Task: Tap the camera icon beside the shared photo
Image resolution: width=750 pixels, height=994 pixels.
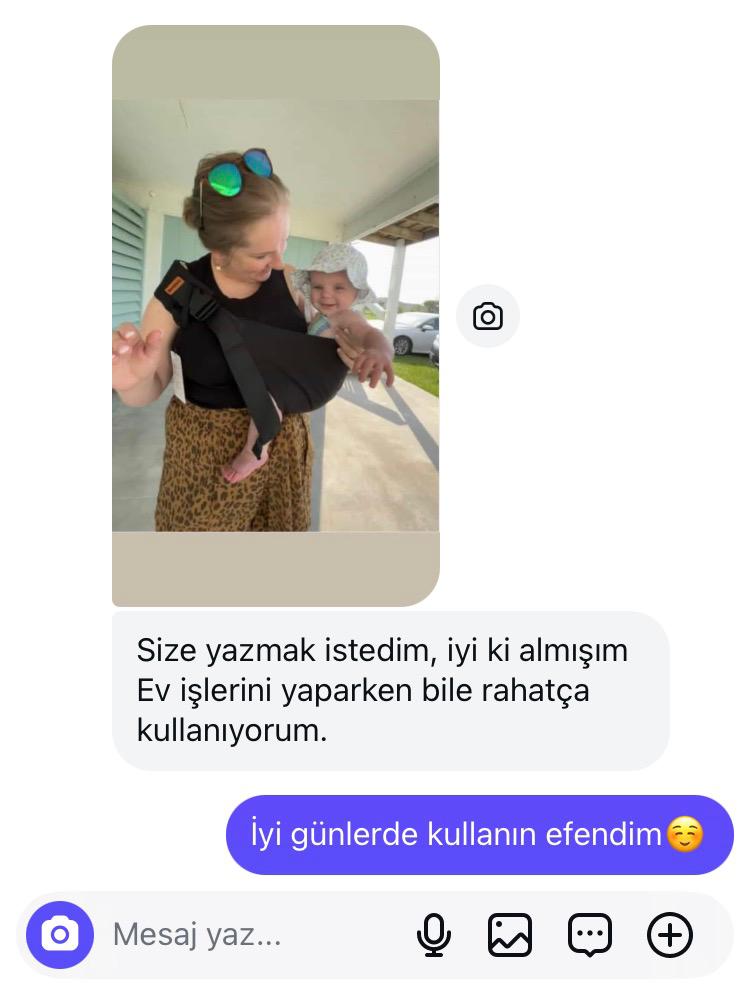Action: tap(488, 317)
